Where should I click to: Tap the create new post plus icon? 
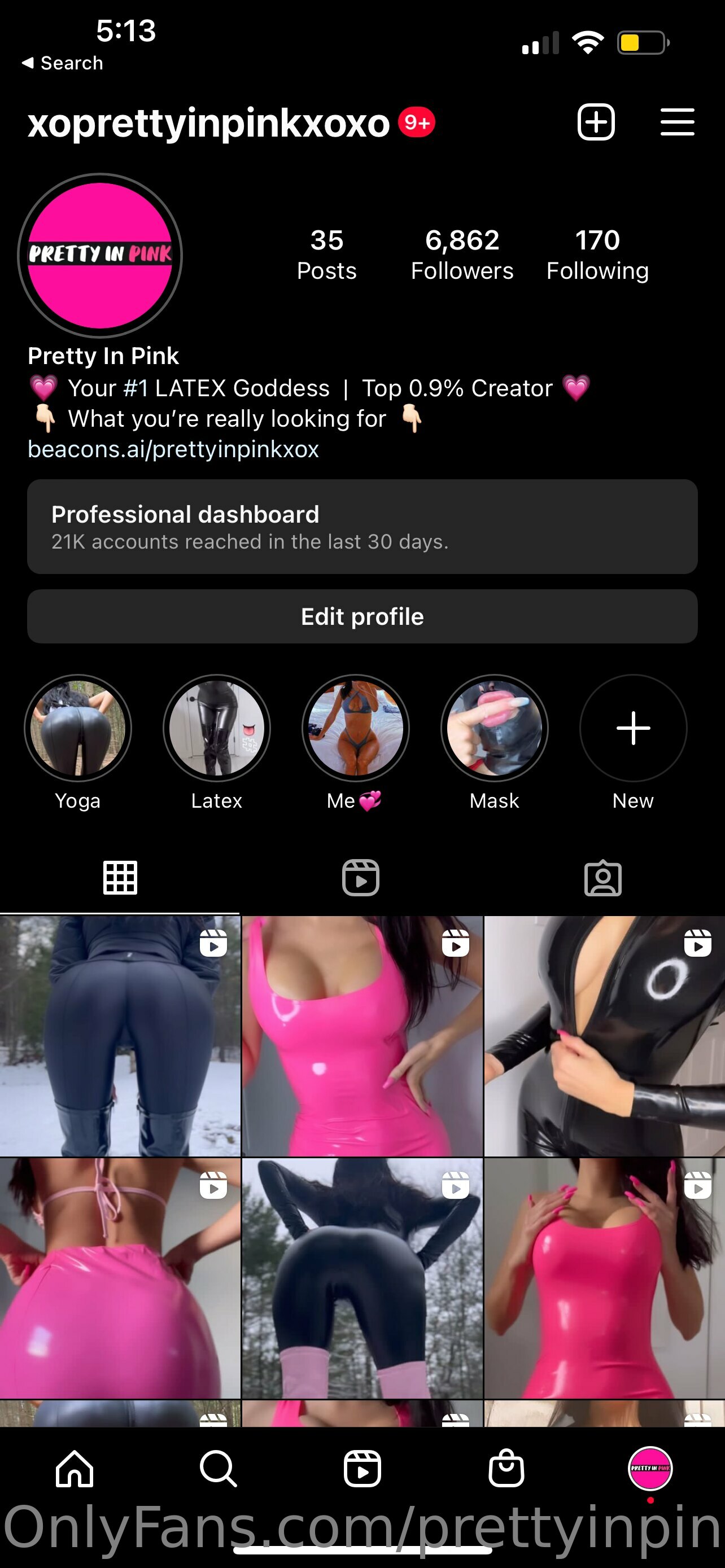pos(595,122)
